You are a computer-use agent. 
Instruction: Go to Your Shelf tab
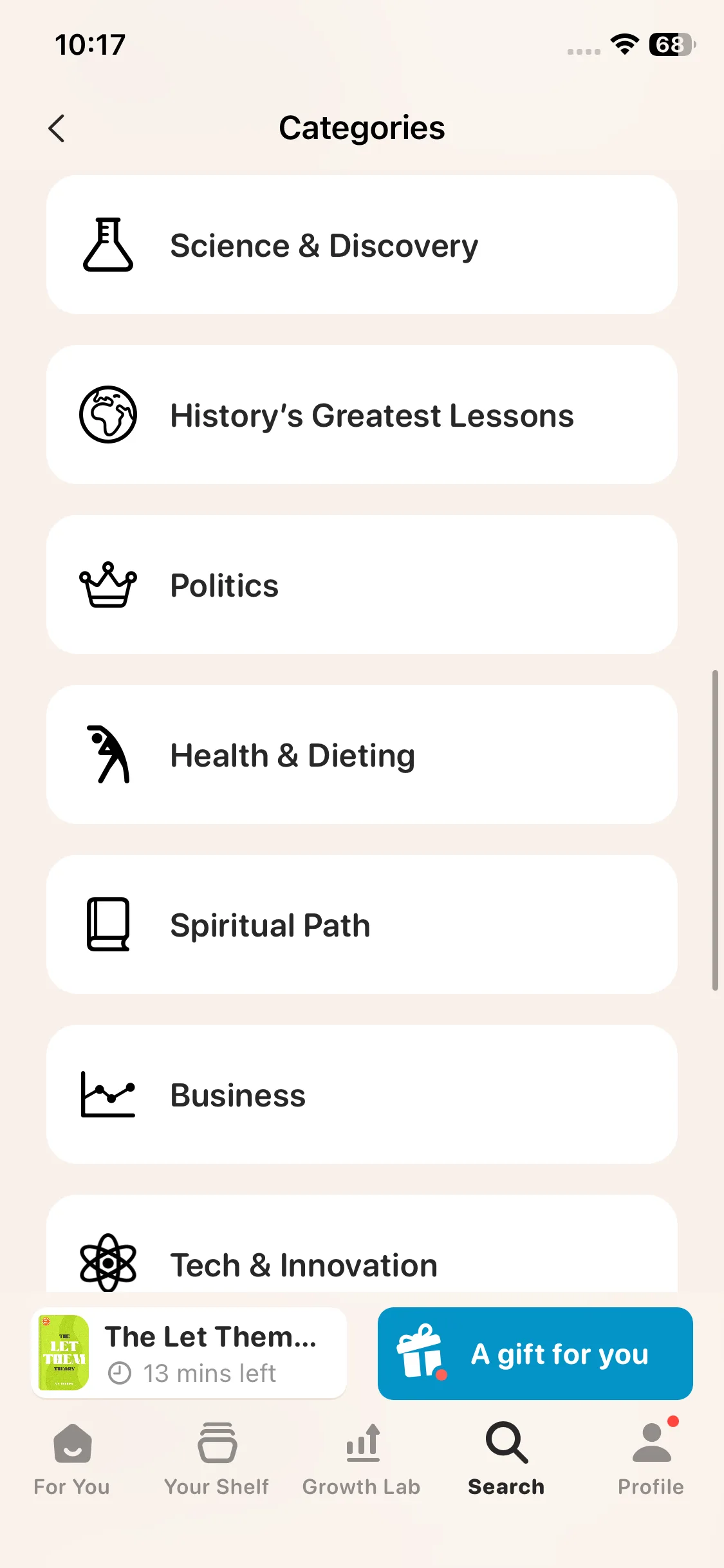(x=217, y=1459)
